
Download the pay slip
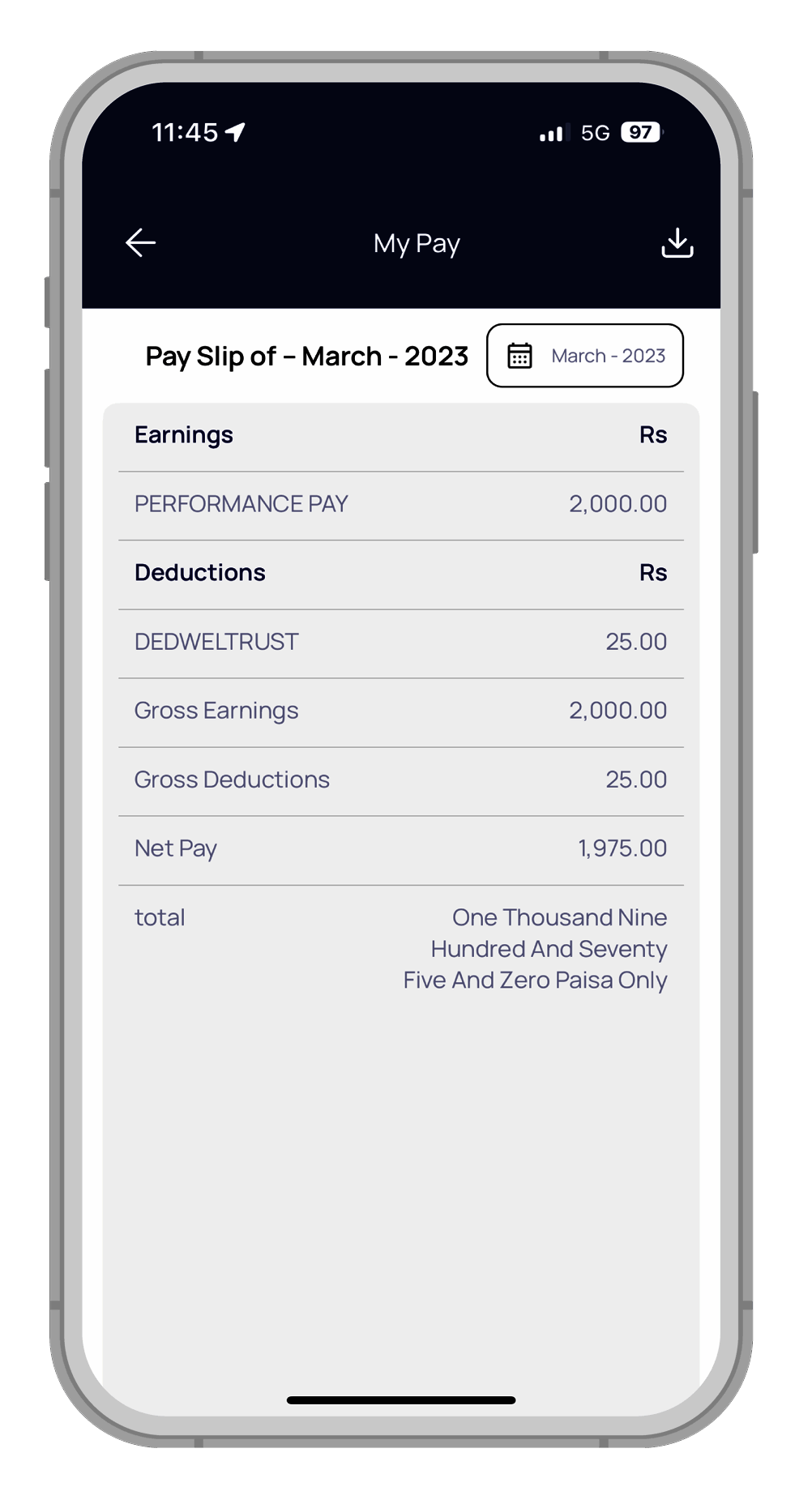pos(677,242)
